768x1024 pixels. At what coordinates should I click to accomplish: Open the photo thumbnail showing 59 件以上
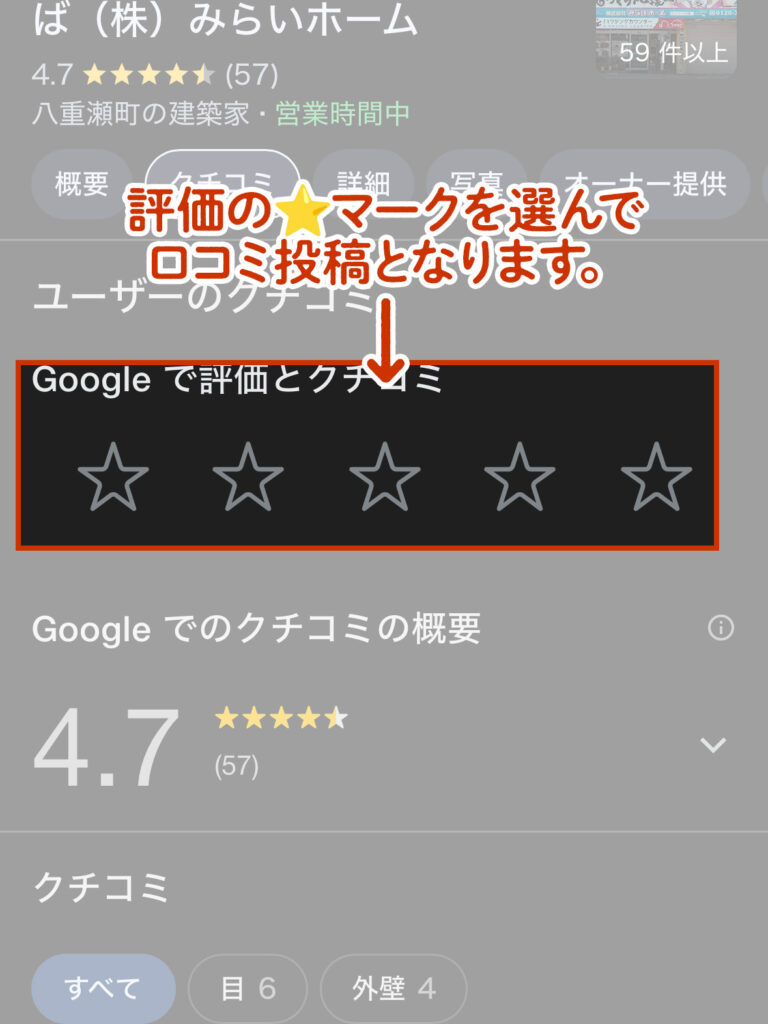(666, 37)
